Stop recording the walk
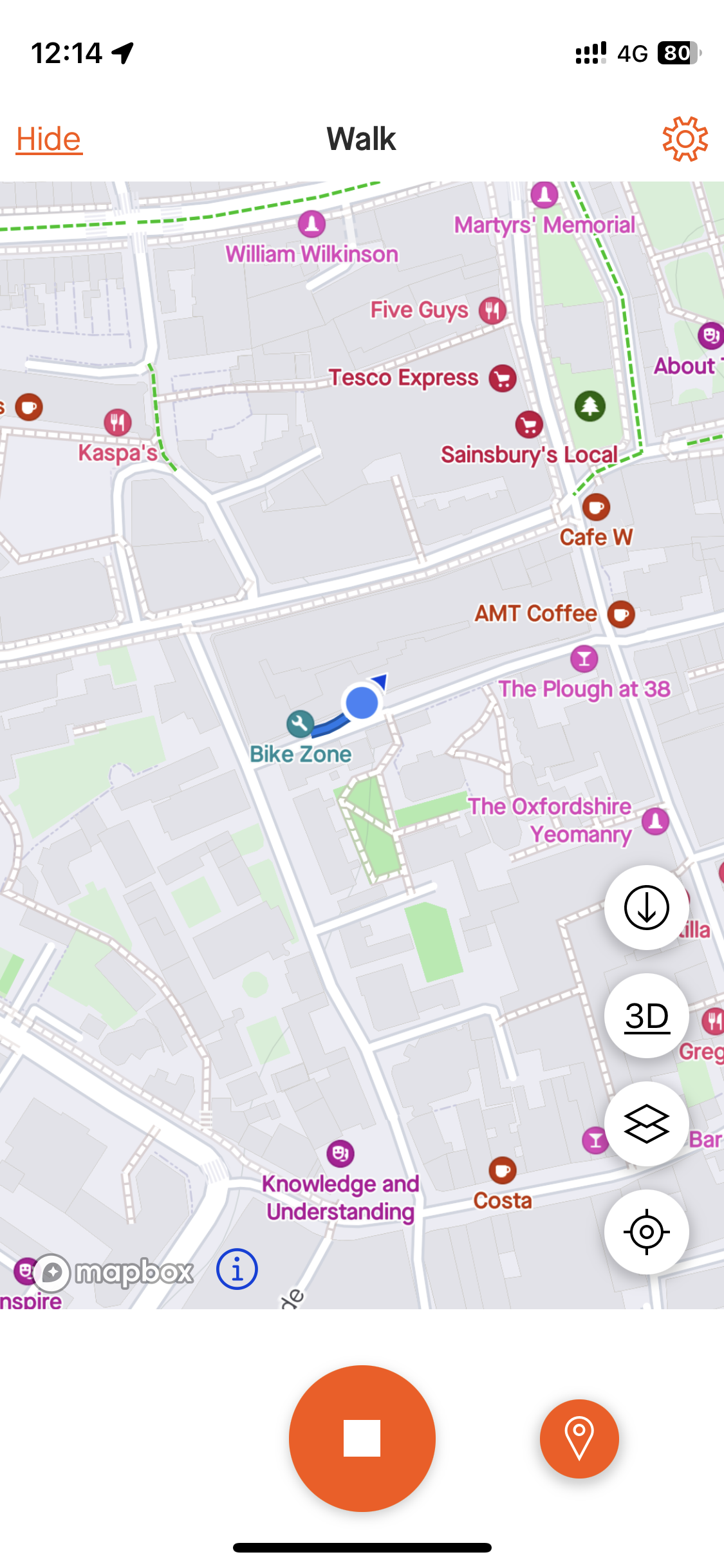Screen dimensions: 724x1568 click(x=362, y=1438)
